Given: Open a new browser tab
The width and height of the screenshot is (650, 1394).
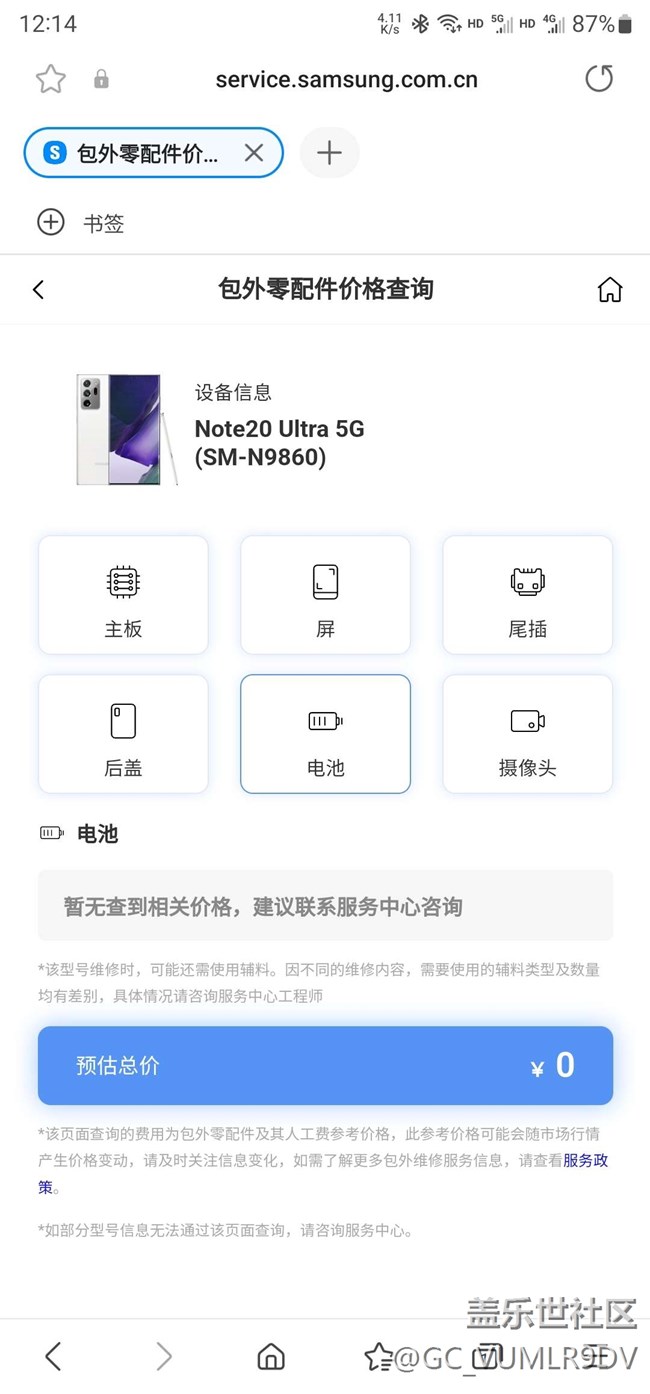Looking at the screenshot, I should click(x=329, y=153).
